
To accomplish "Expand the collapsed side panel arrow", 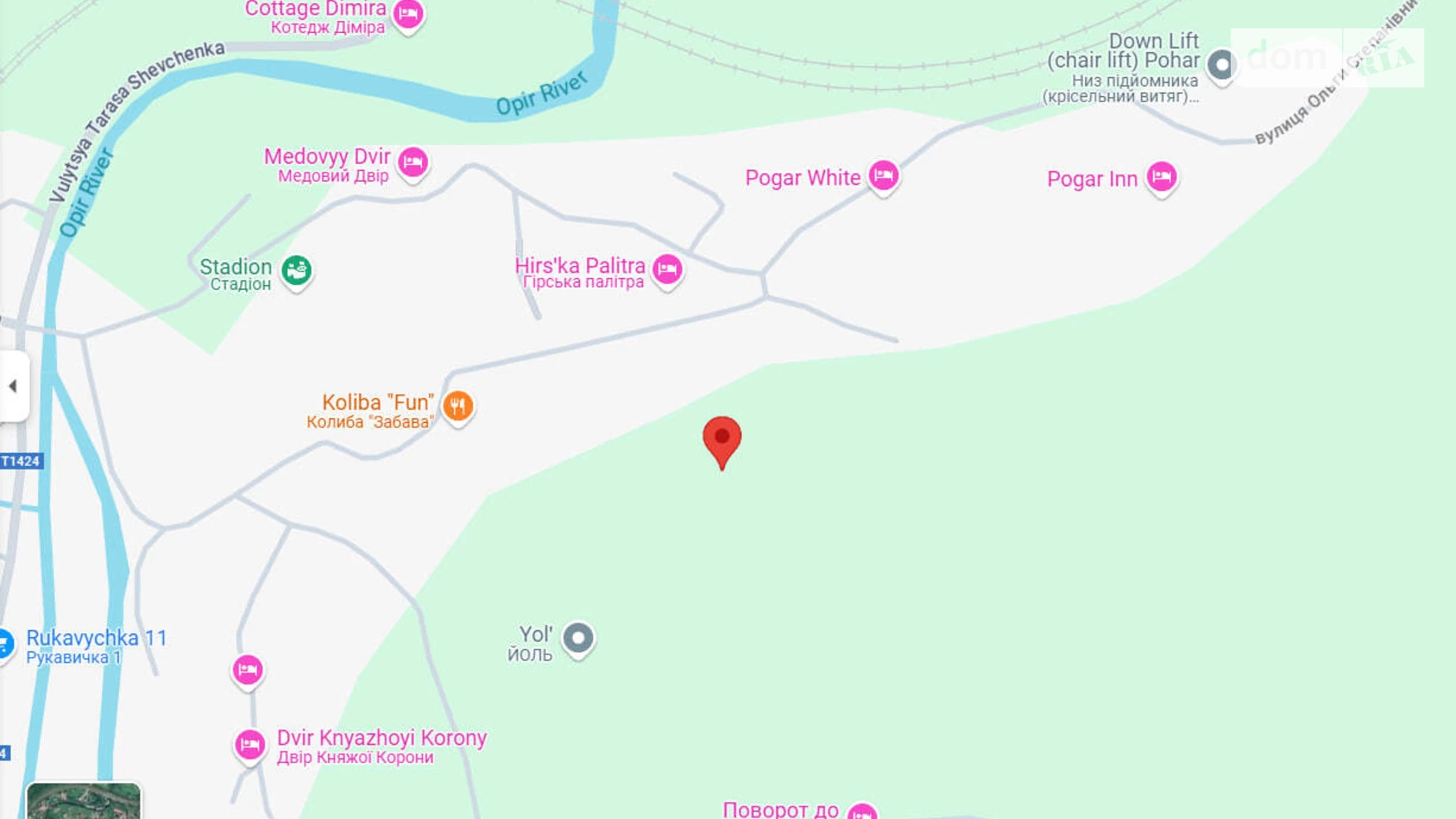I will coord(13,386).
